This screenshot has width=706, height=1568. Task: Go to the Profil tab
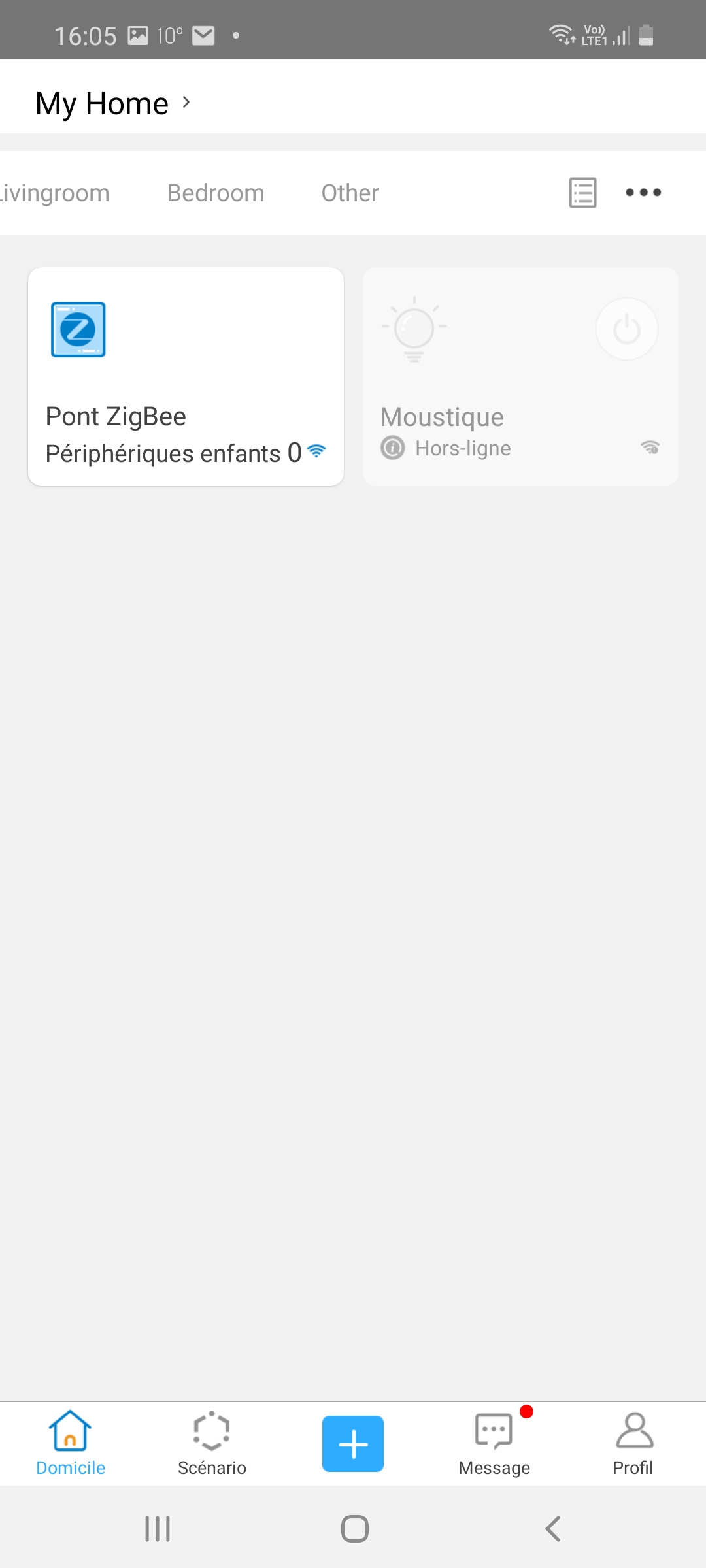tap(633, 1444)
